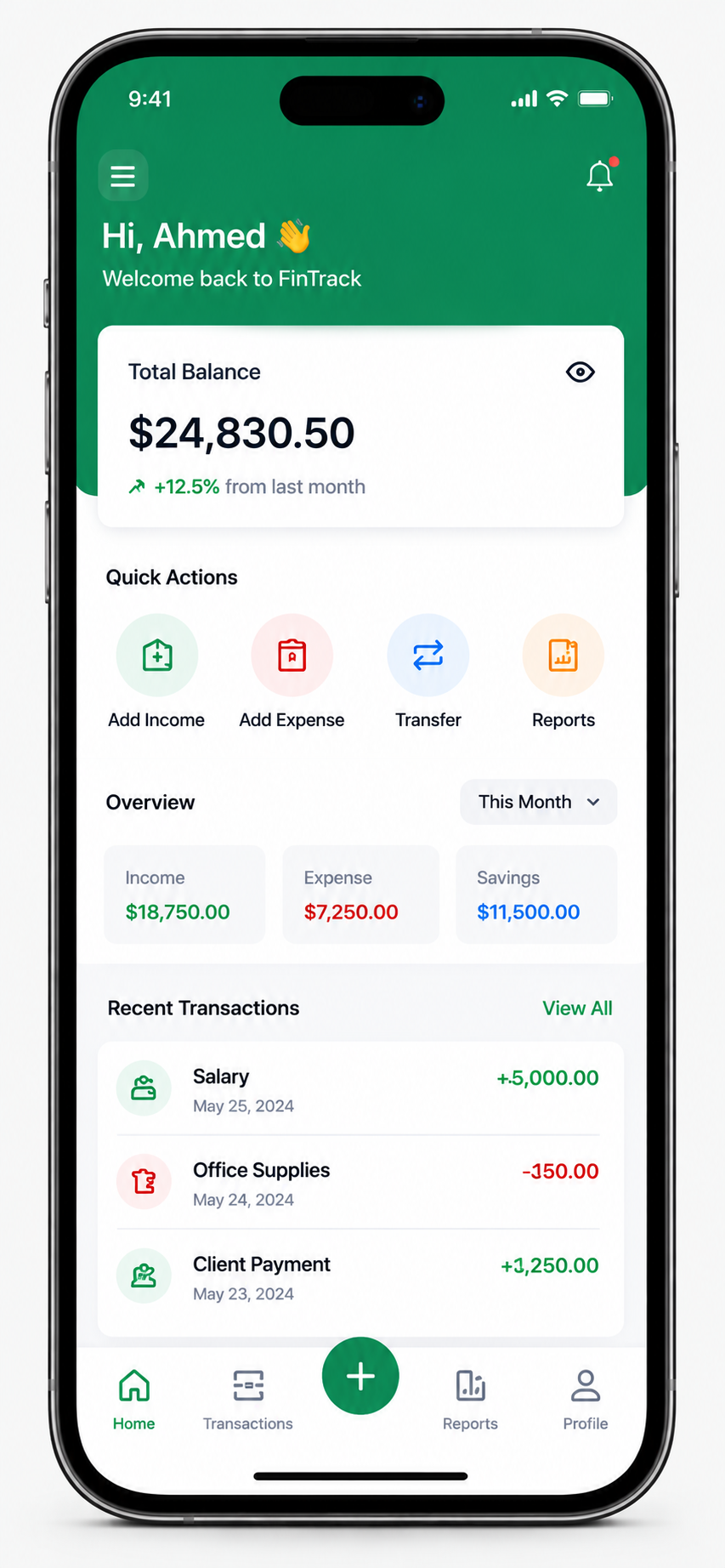This screenshot has width=725, height=1568.
Task: Open the Expense overview card
Action: coord(360,895)
